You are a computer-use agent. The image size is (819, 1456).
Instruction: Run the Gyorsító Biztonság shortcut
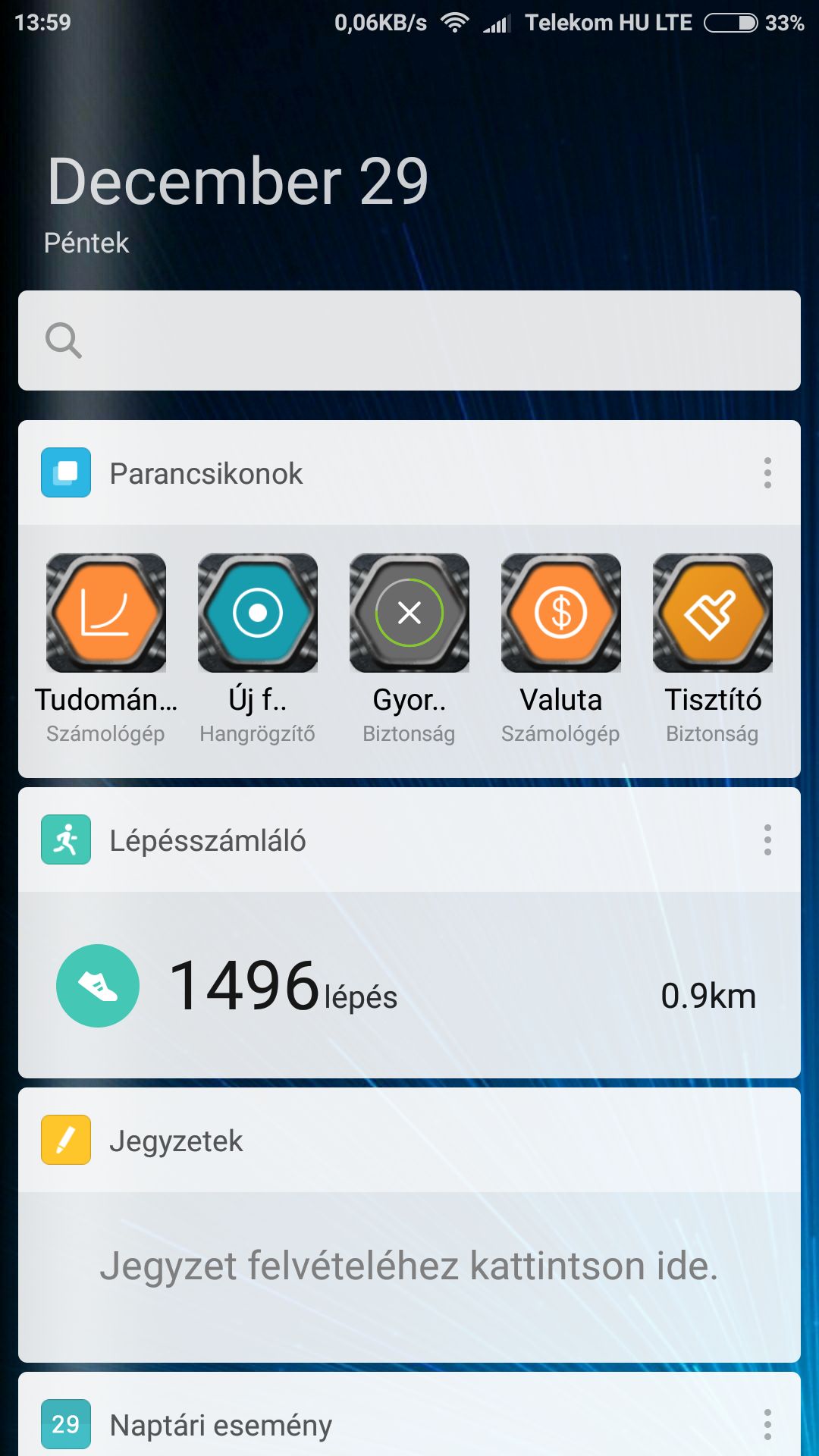tap(409, 613)
